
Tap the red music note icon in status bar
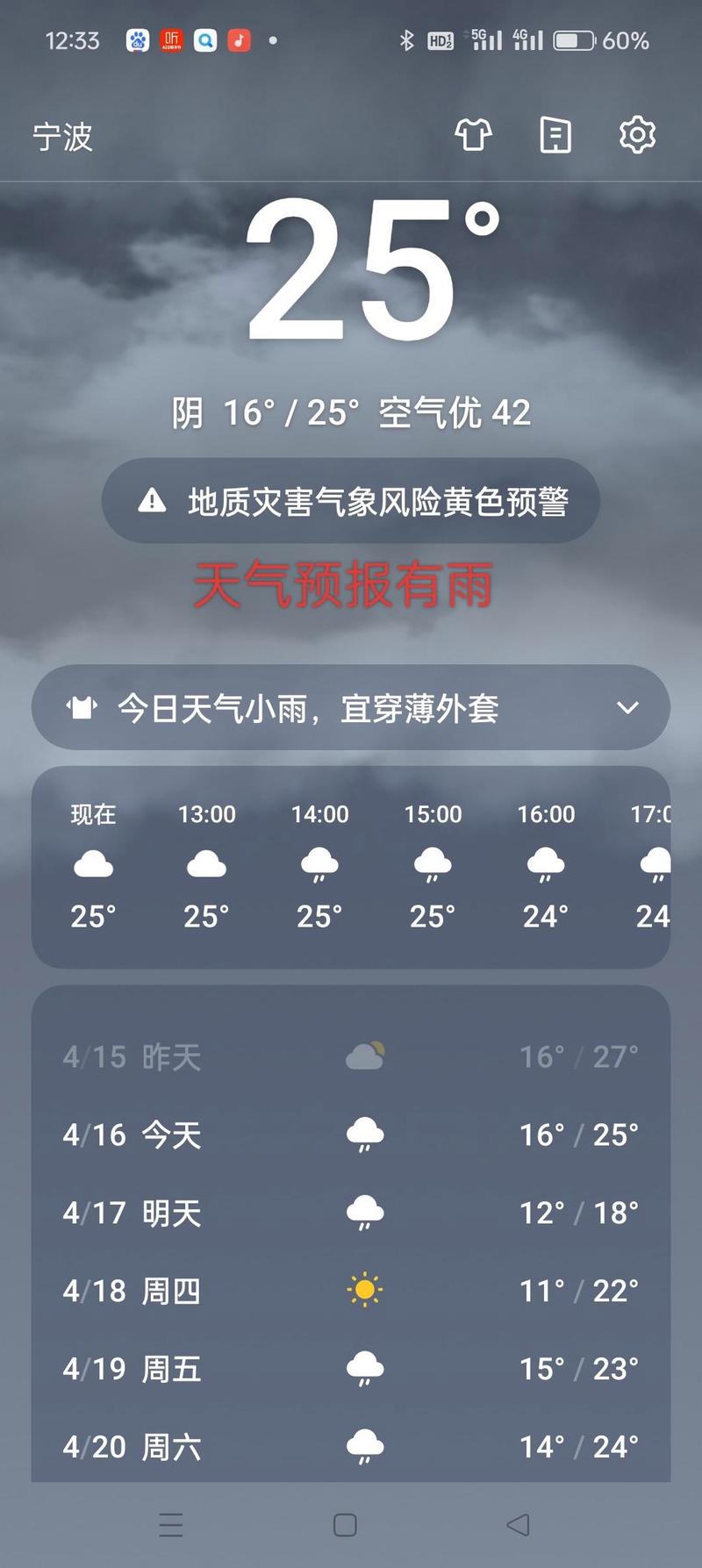click(238, 39)
